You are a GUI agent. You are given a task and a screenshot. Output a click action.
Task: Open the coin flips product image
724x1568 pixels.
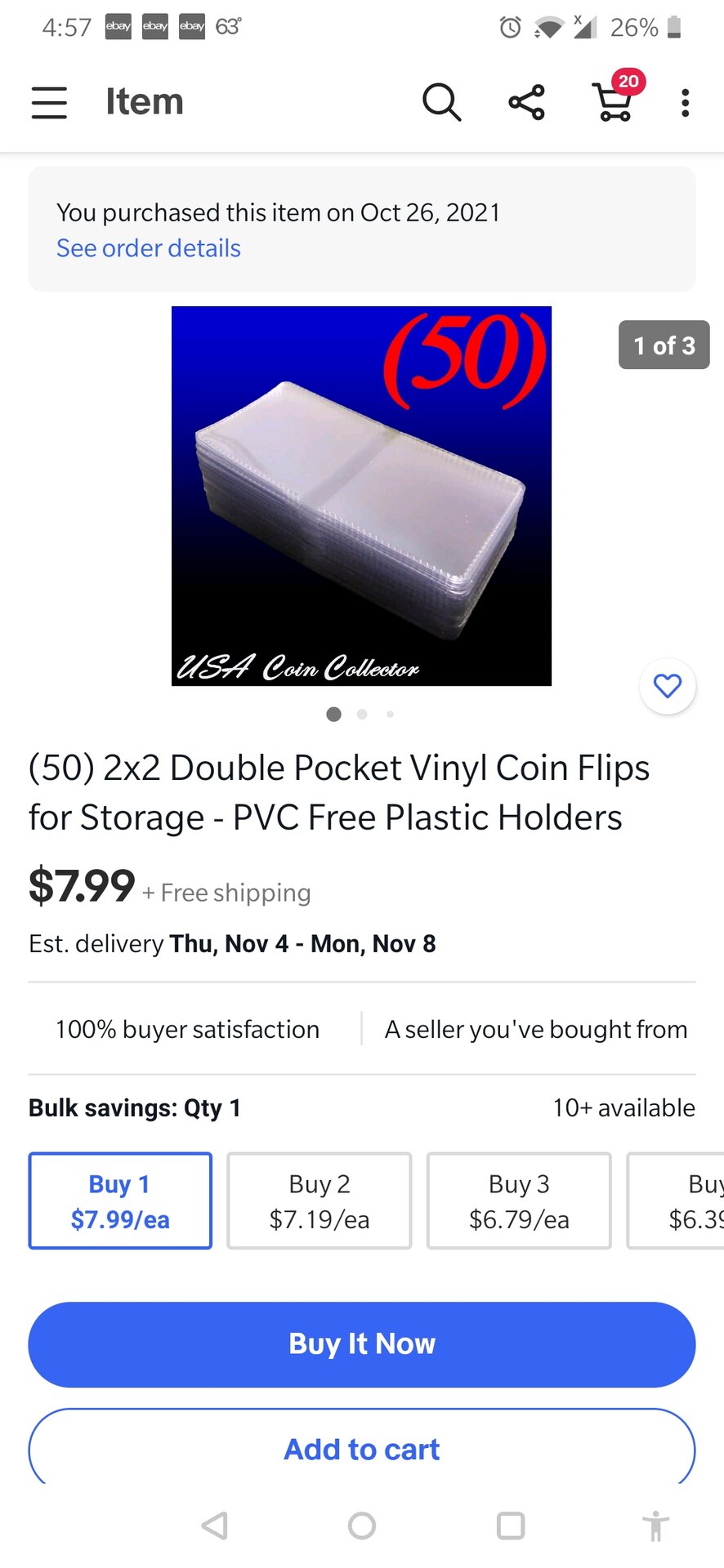pos(361,496)
